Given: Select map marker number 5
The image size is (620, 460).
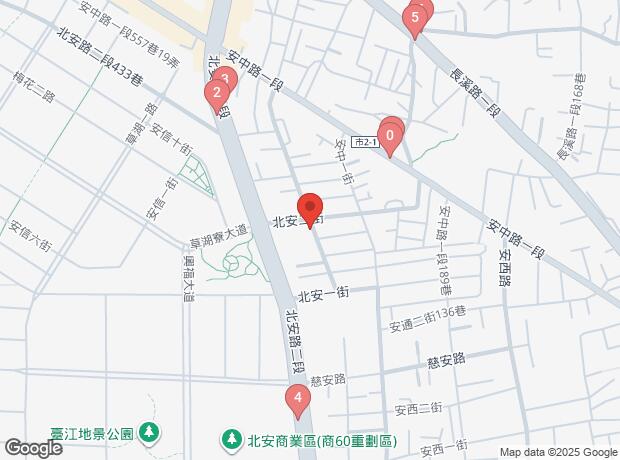Looking at the screenshot, I should pos(415,19).
